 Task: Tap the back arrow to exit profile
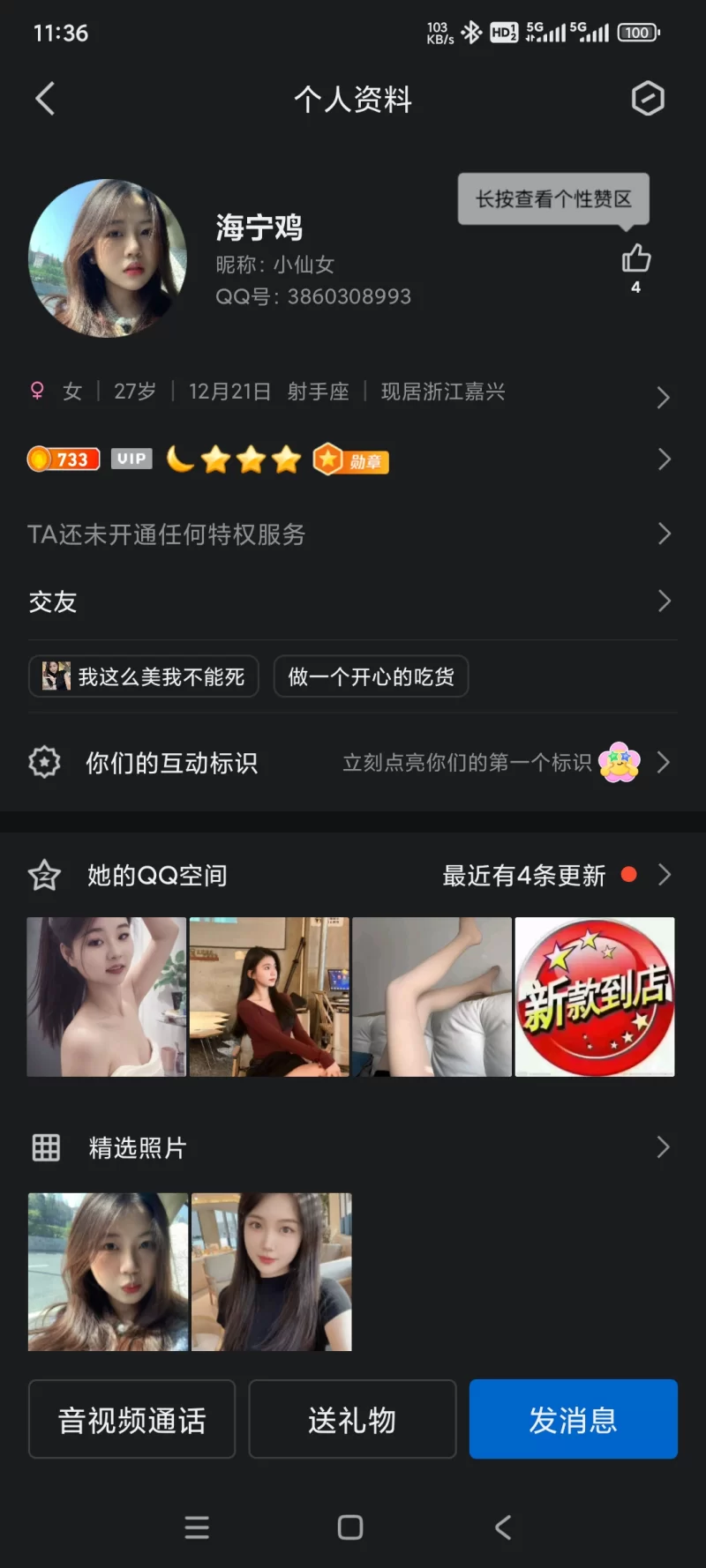point(45,99)
